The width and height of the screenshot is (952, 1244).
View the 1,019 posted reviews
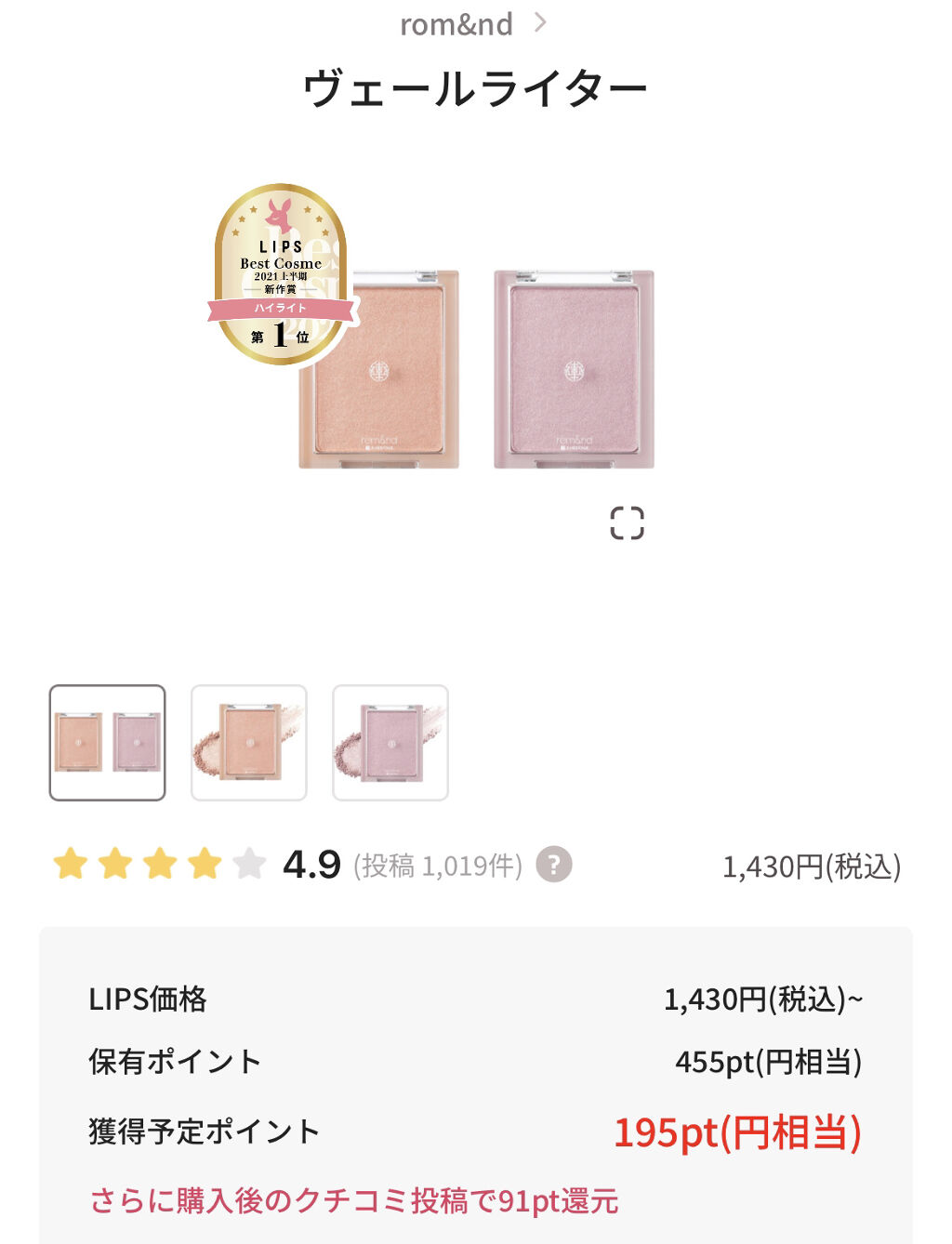pyautogui.click(x=437, y=867)
